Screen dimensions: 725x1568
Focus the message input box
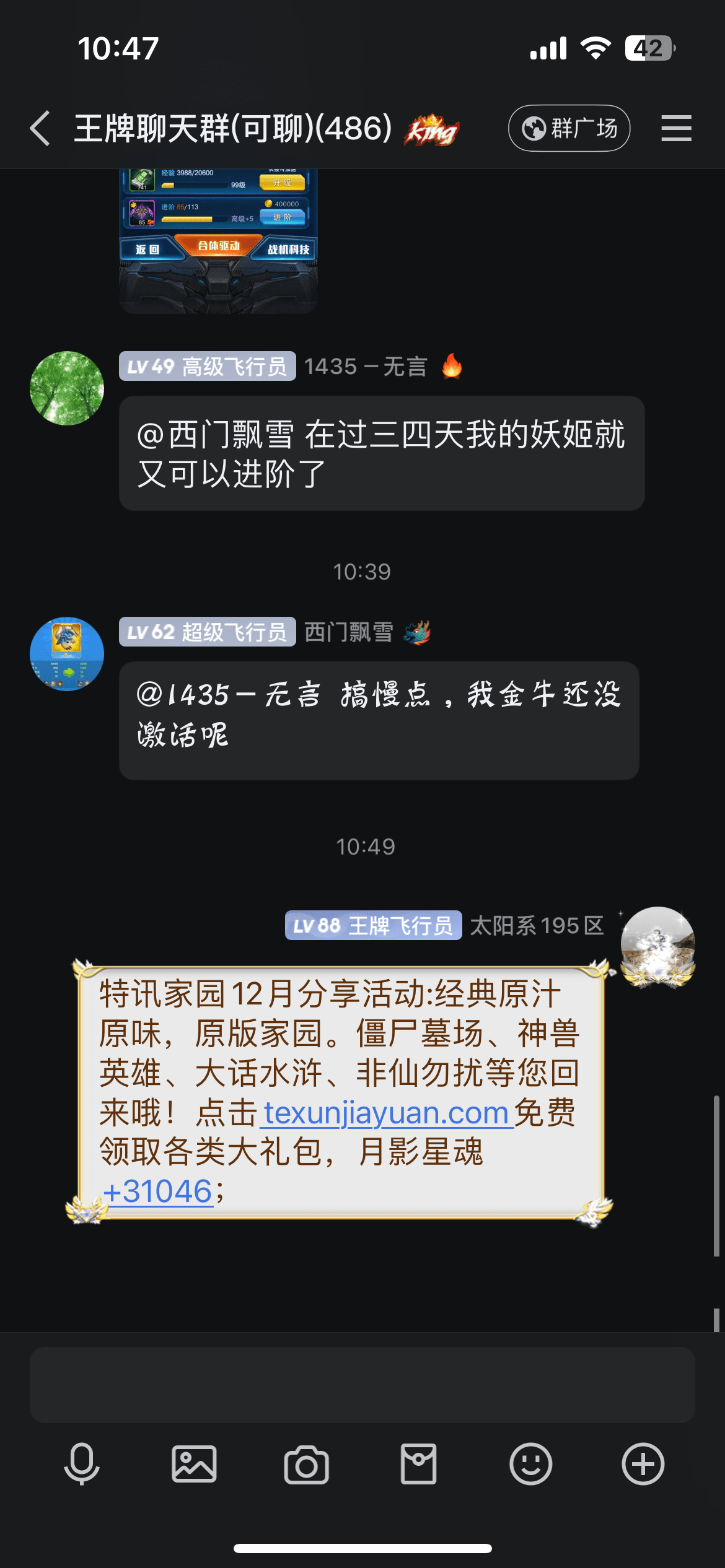point(362,1385)
